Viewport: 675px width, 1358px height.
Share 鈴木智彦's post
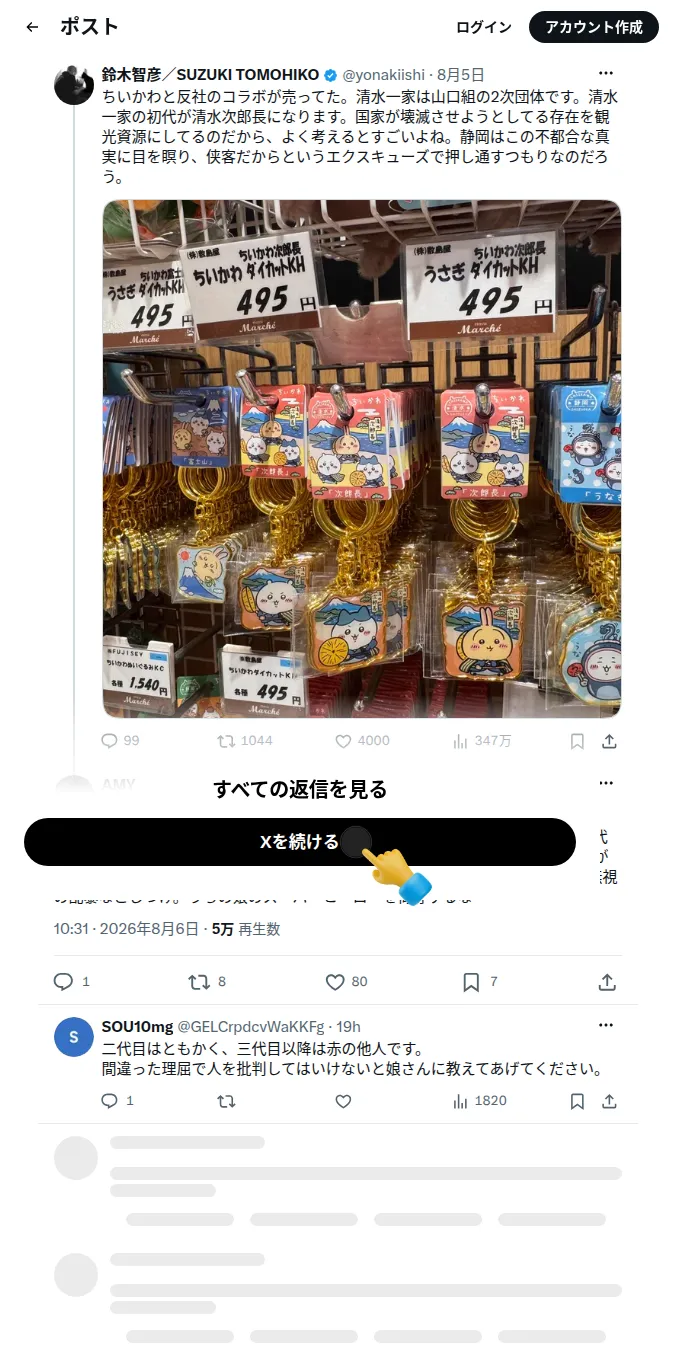(x=608, y=741)
